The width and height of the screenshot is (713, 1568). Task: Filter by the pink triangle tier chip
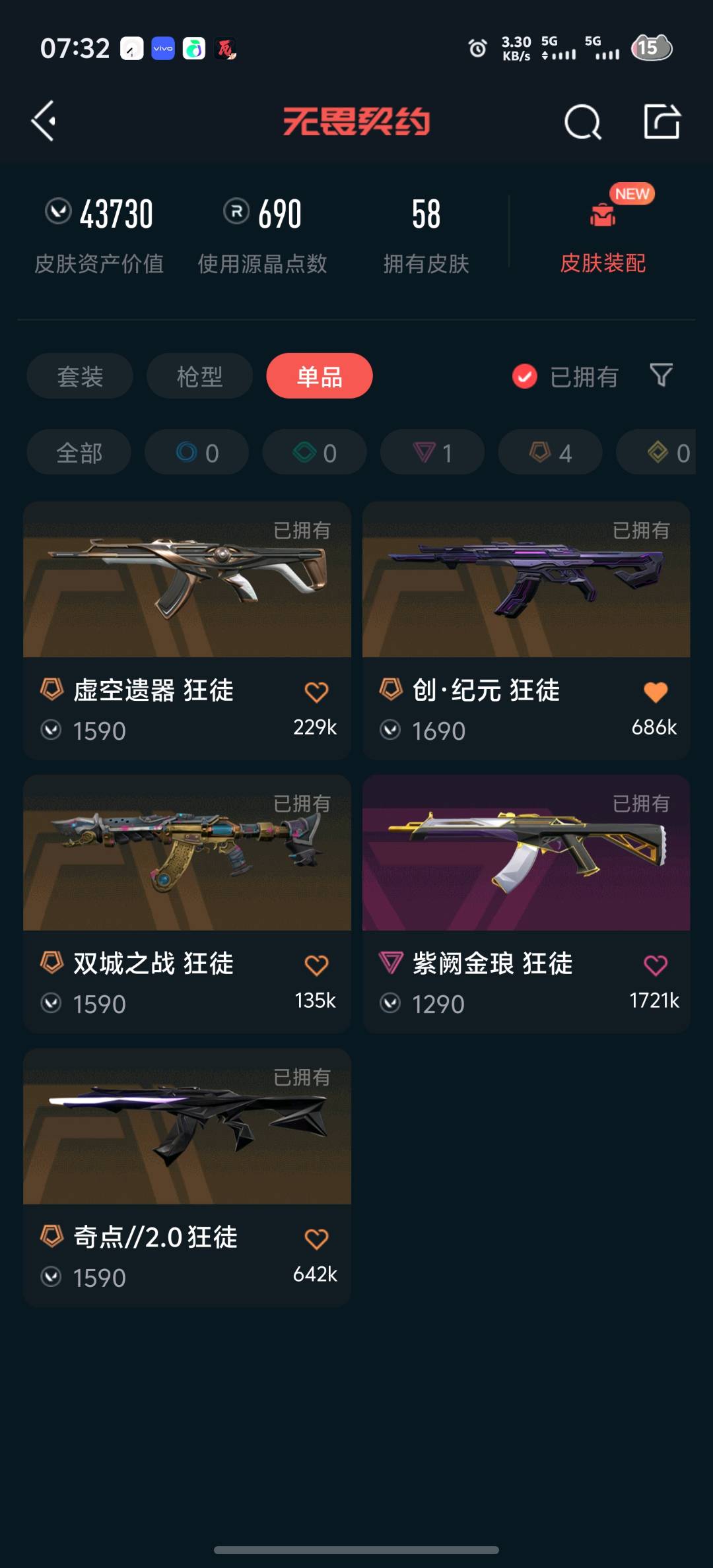(432, 453)
